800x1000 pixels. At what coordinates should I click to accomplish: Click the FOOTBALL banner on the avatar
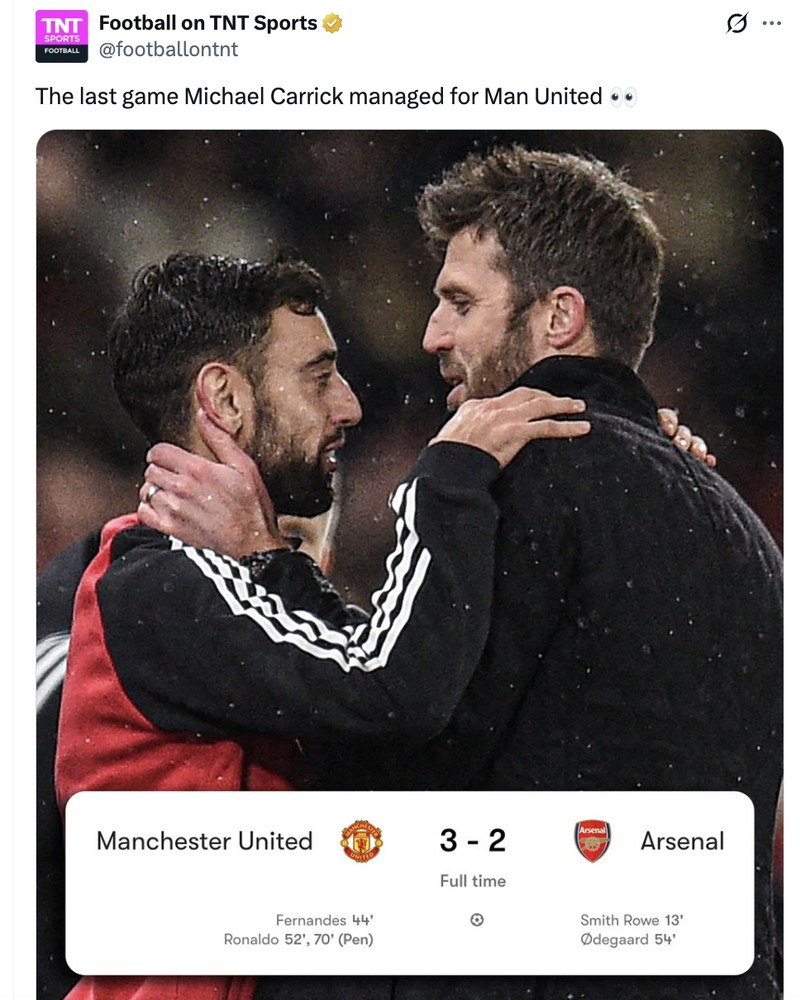pyautogui.click(x=60, y=52)
